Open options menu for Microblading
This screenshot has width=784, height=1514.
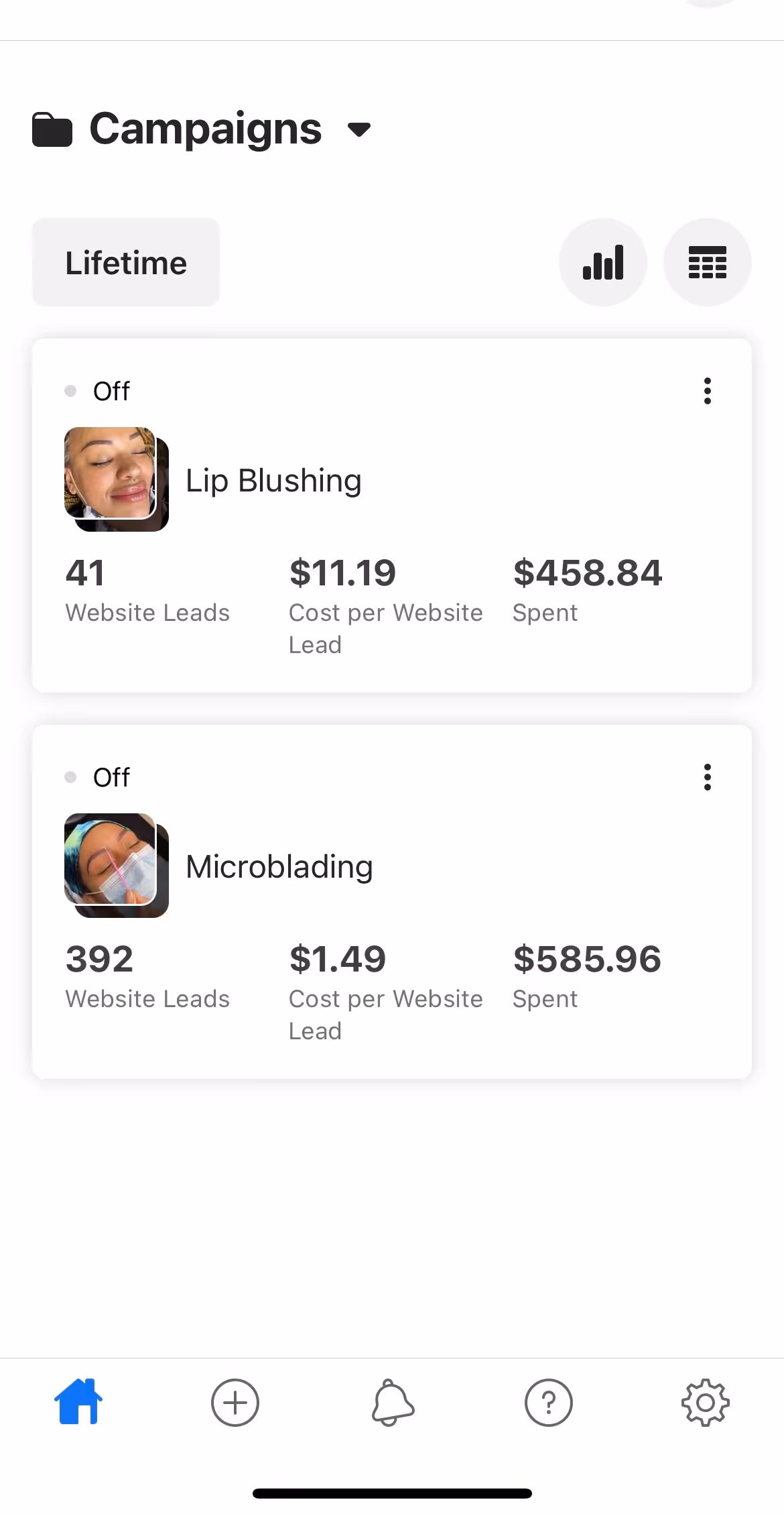point(707,777)
